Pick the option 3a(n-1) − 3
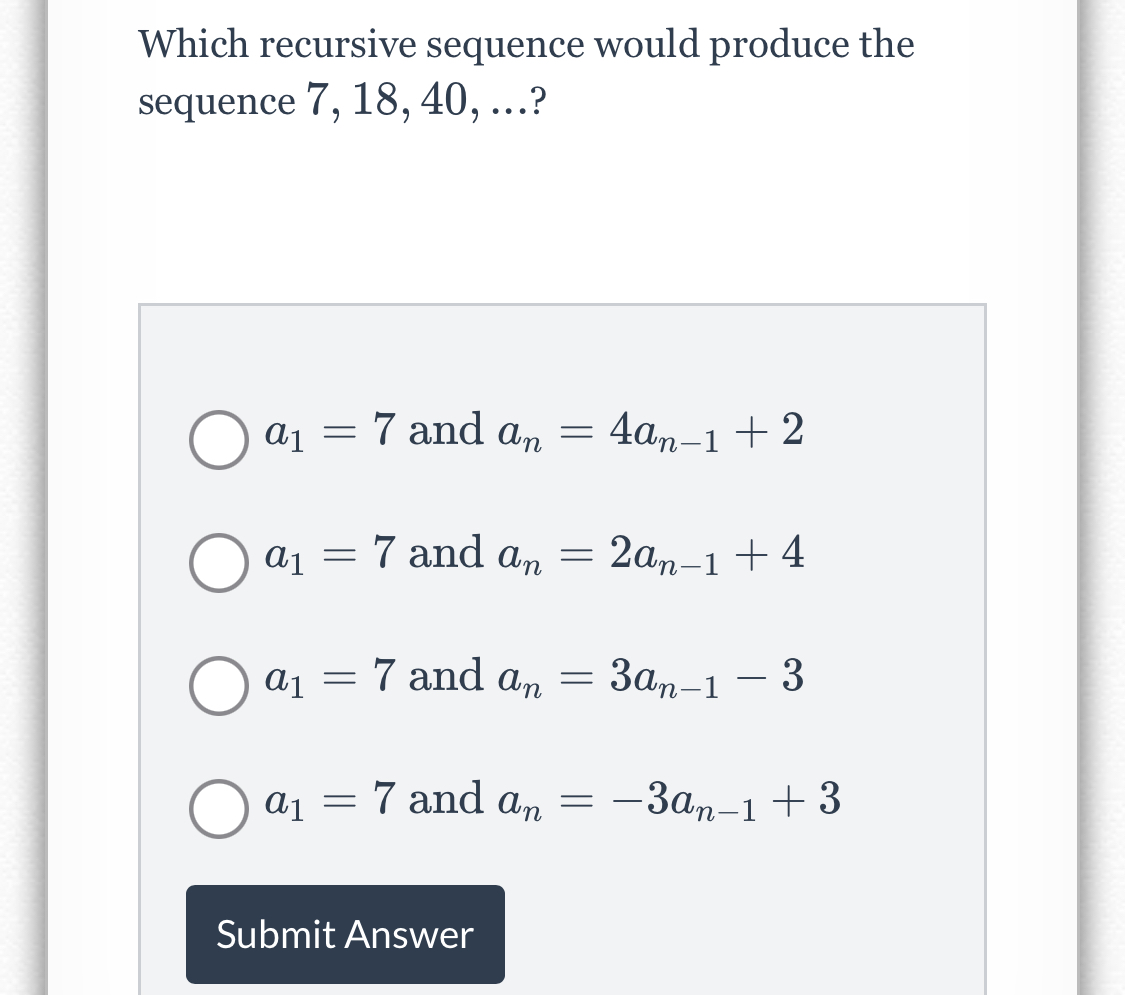This screenshot has height=995, width=1125. point(218,686)
